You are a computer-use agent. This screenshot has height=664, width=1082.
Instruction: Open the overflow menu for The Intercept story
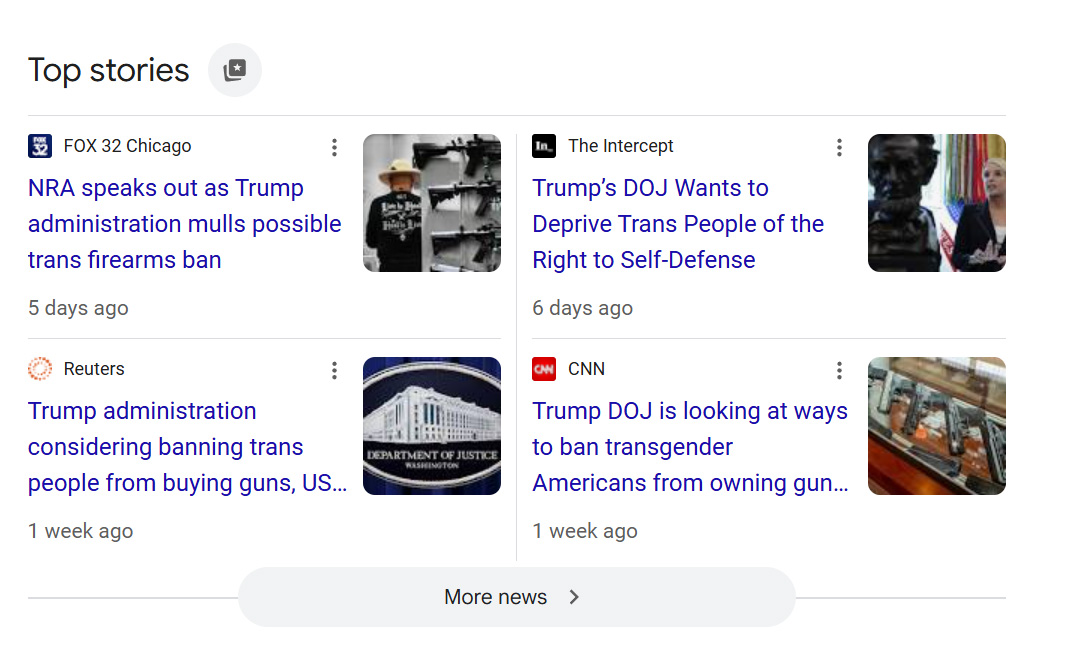(x=839, y=148)
